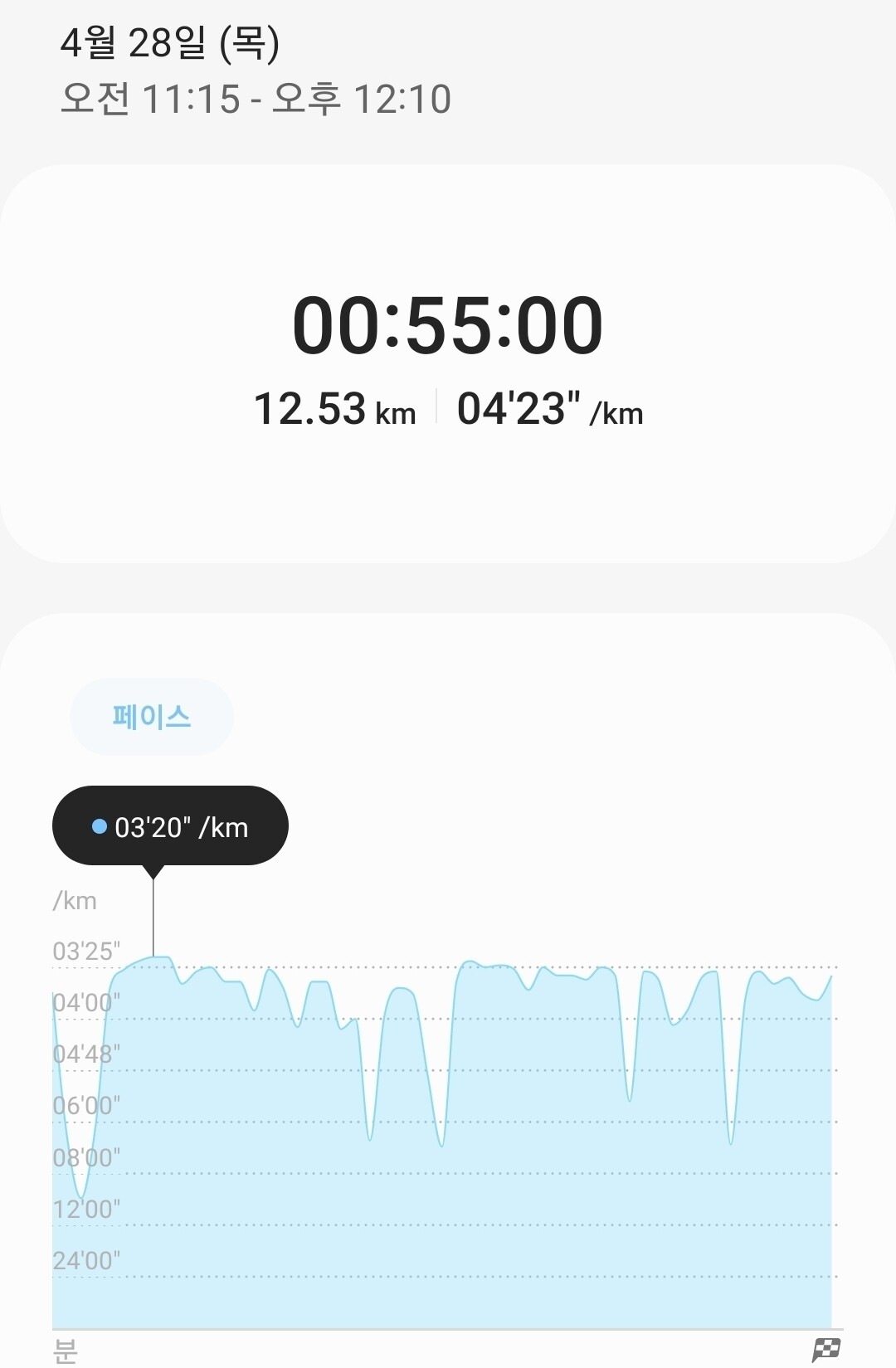This screenshot has height=1368, width=896.
Task: Select the 페이스 chart label chip
Action: [x=151, y=718]
